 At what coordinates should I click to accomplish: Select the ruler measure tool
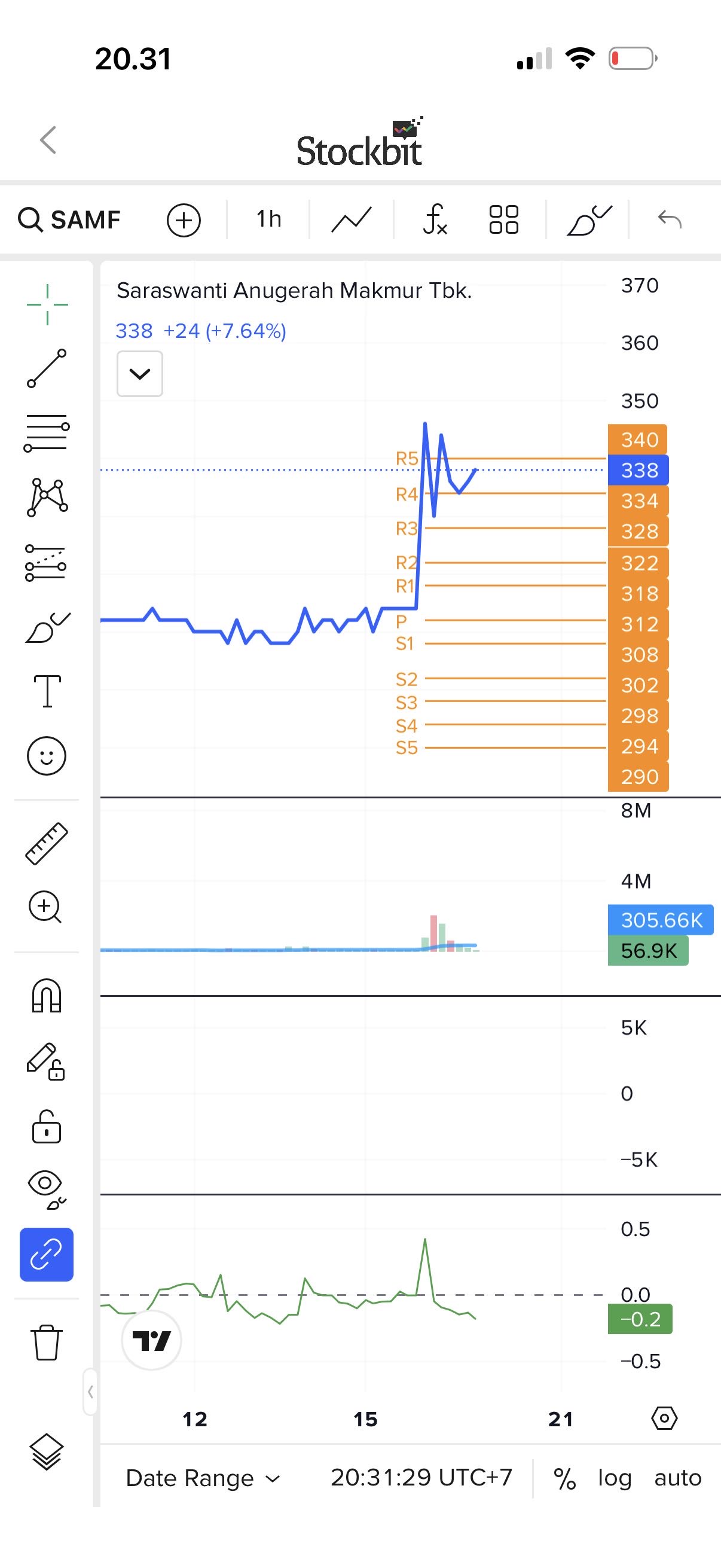(47, 844)
